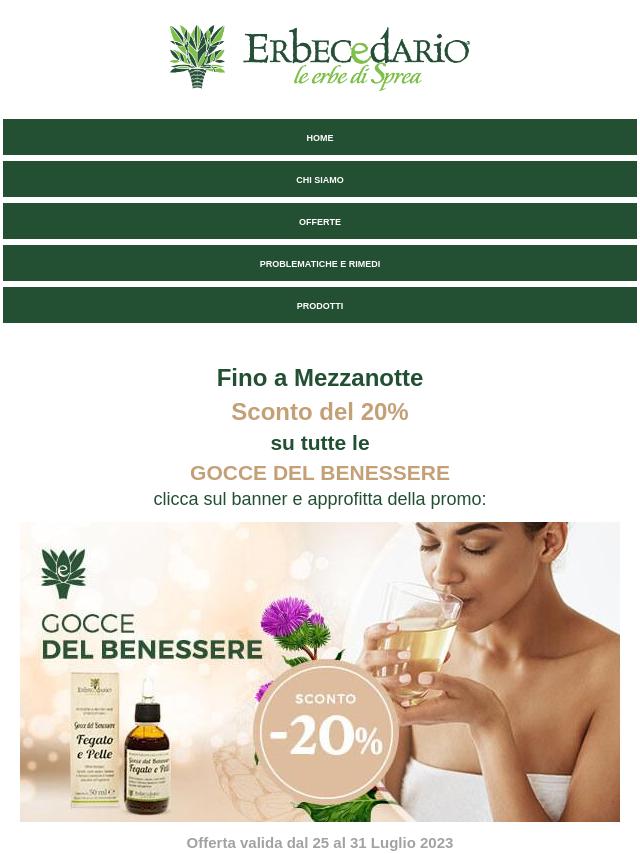Image resolution: width=640 pixels, height=854 pixels.
Task: Tap the Gocce del Benessere promo banner
Action: [320, 671]
